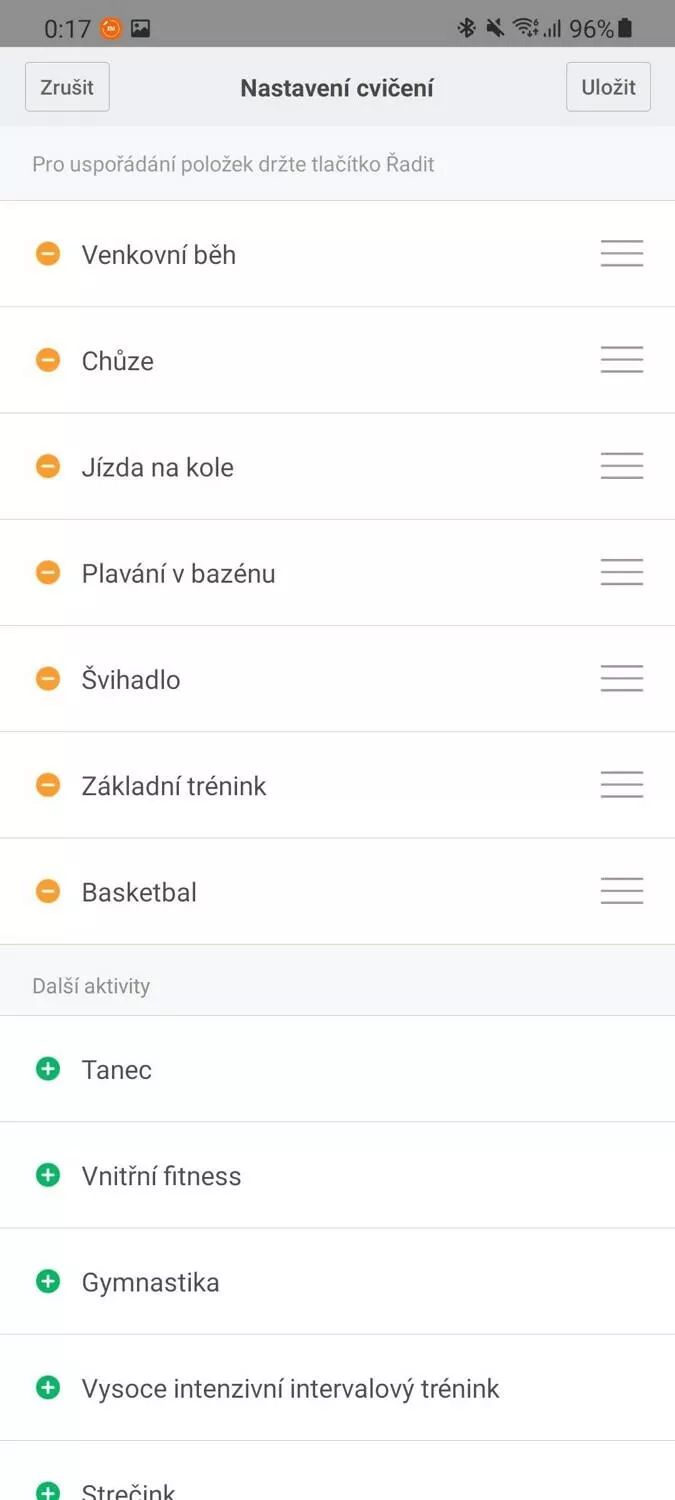This screenshot has width=675, height=1500.
Task: Remove Basketbal from the list
Action: click(x=48, y=891)
